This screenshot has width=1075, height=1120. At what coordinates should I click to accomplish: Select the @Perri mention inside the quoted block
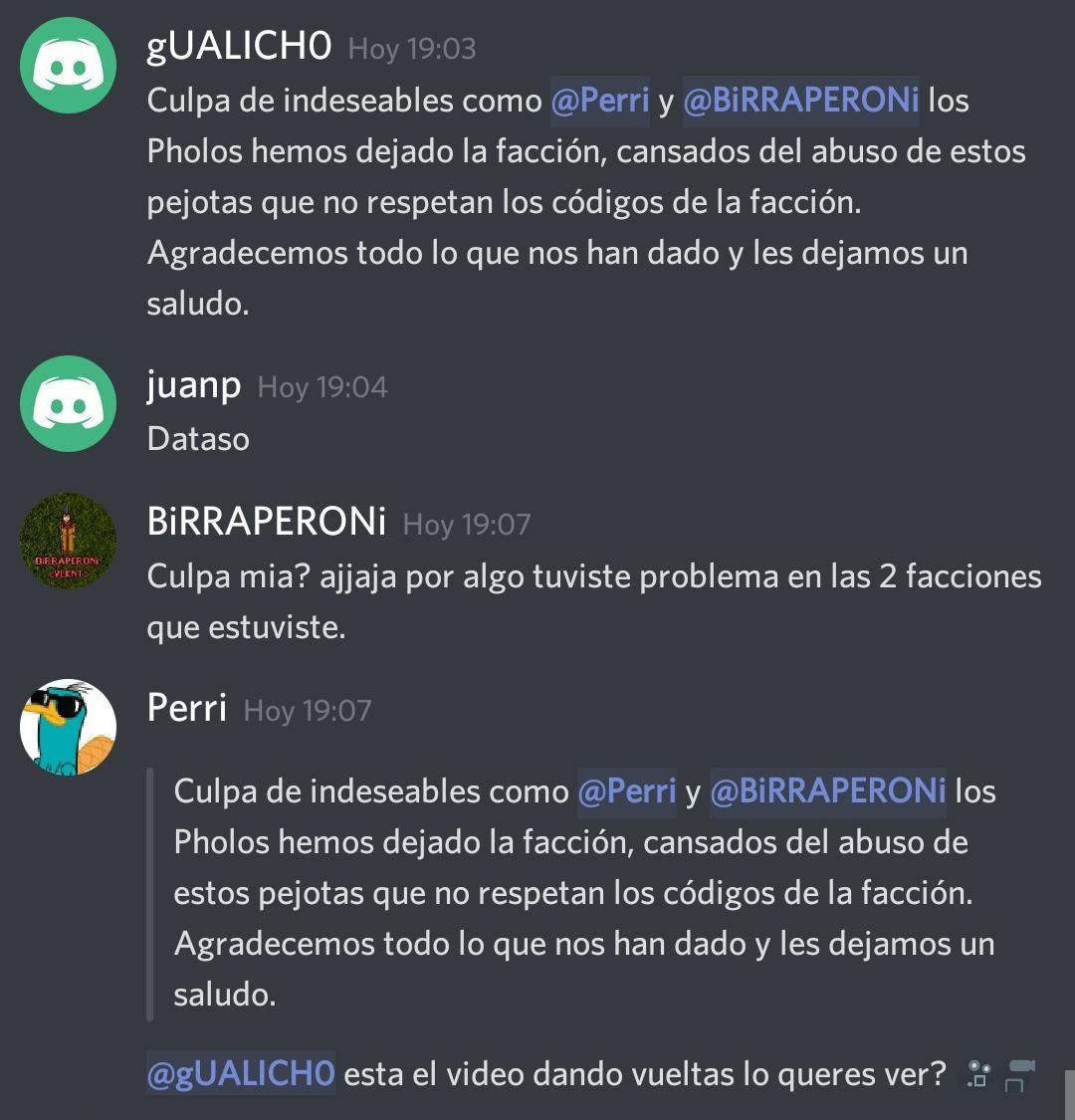point(627,791)
